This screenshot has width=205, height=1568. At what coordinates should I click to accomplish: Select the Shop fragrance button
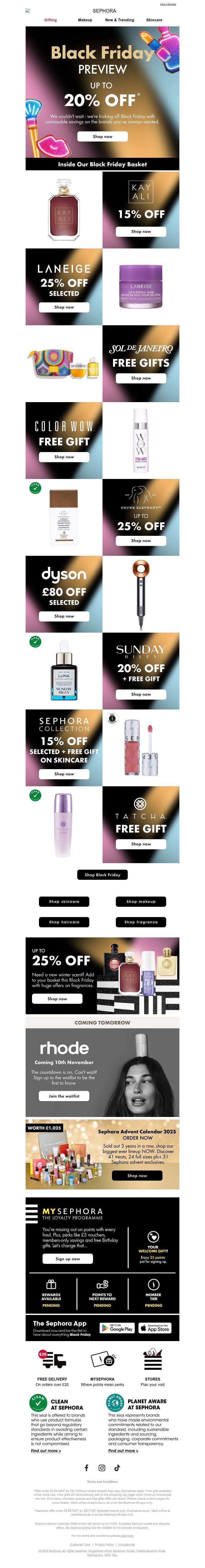[140, 922]
